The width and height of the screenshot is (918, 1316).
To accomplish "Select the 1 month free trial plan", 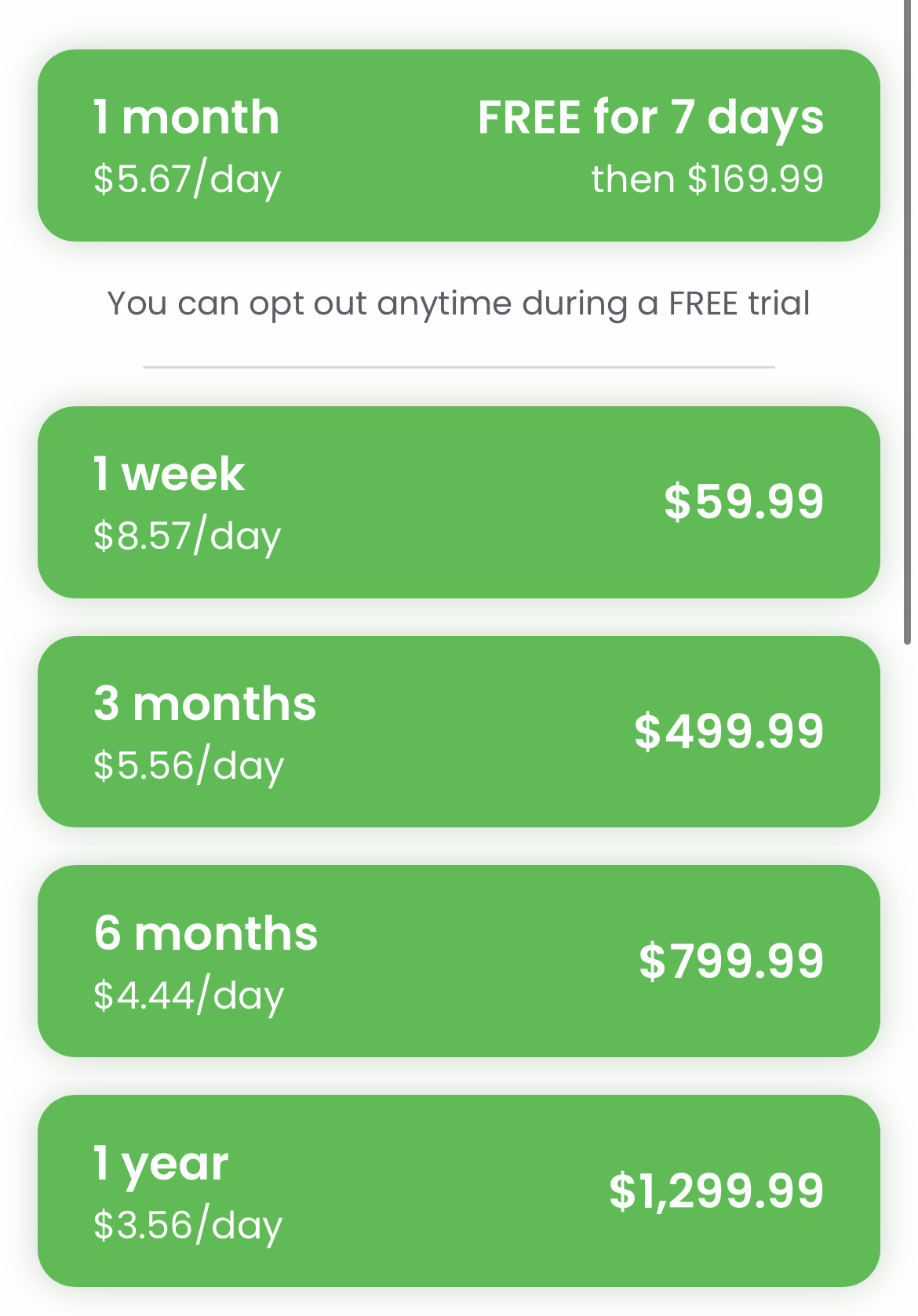I will coord(458,146).
